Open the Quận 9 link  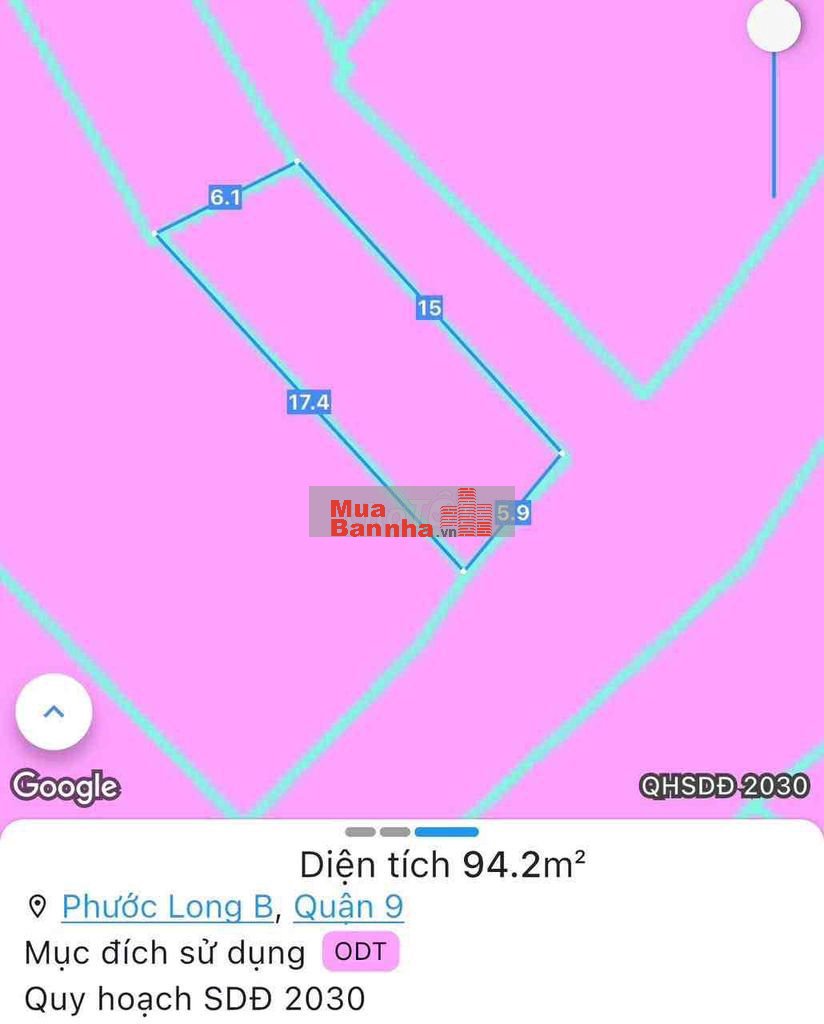[x=348, y=907]
